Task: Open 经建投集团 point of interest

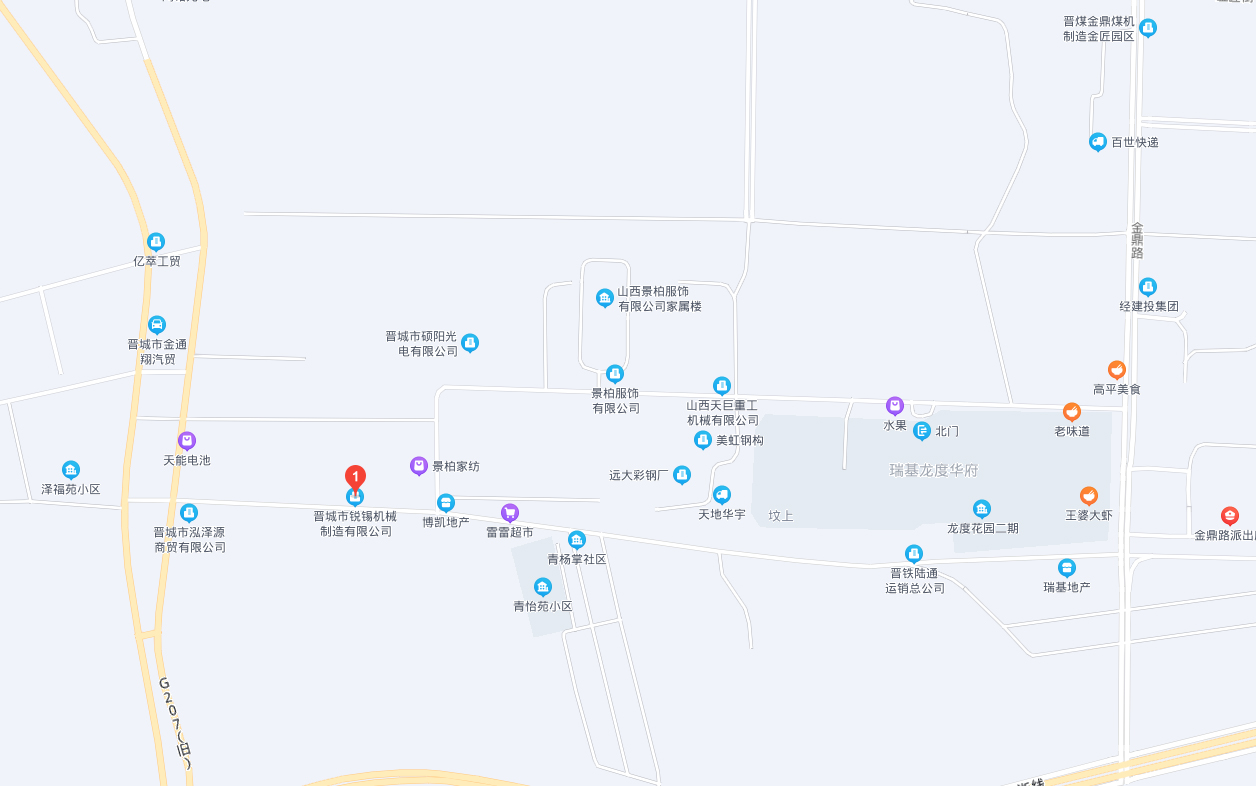Action: [x=1148, y=287]
